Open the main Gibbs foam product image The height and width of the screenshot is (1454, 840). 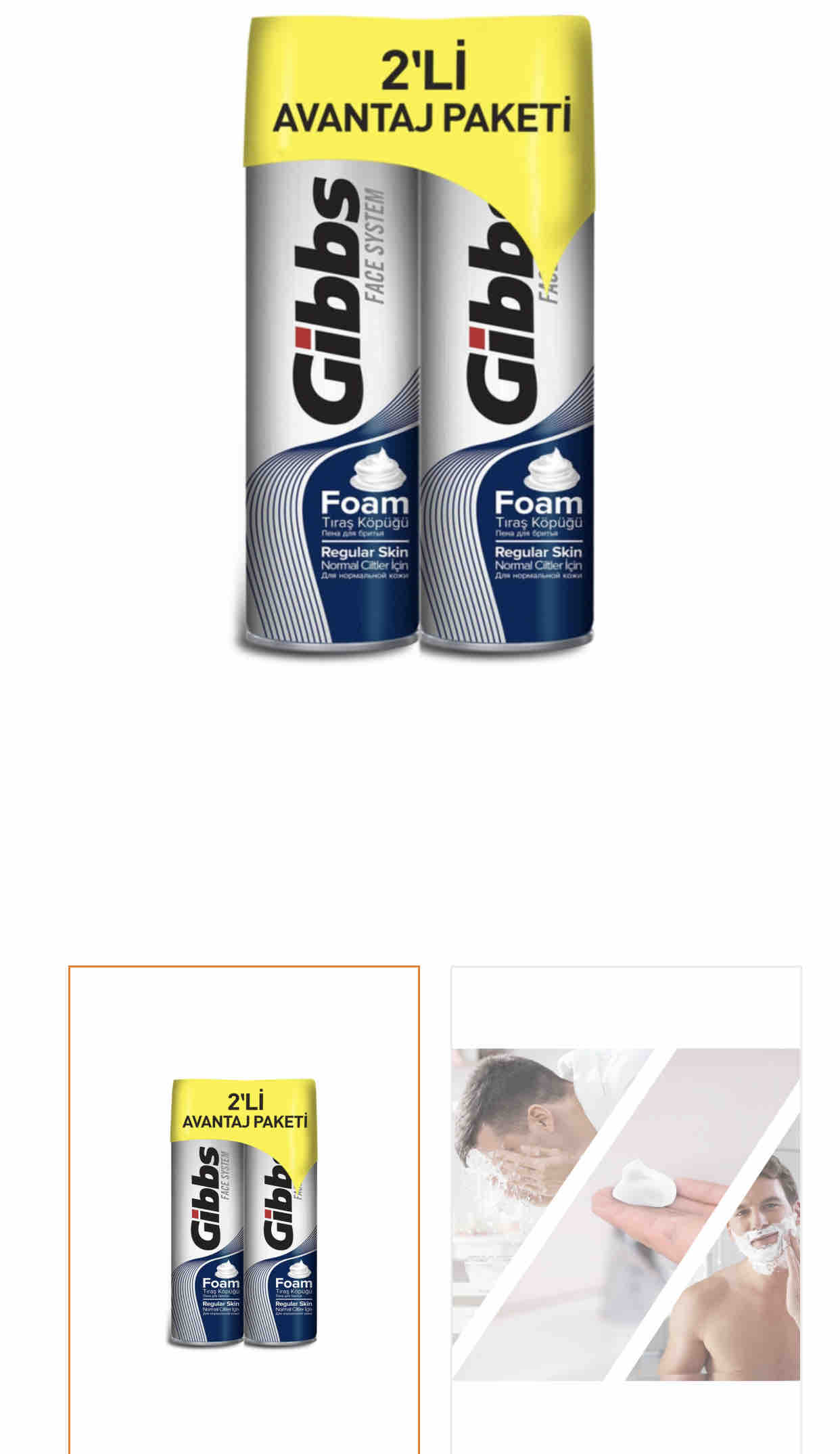419,336
